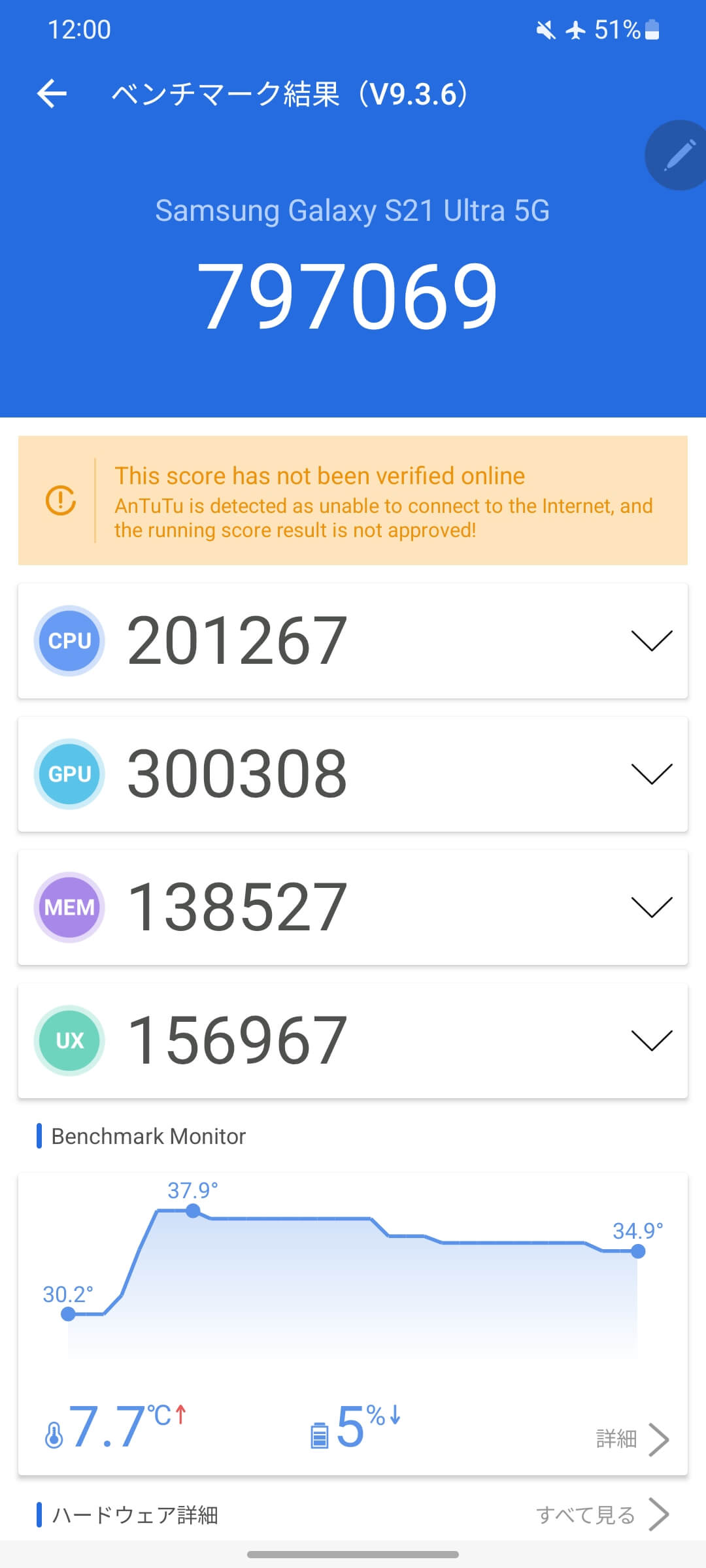
Task: Tap the pencil edit button
Action: pos(679,155)
